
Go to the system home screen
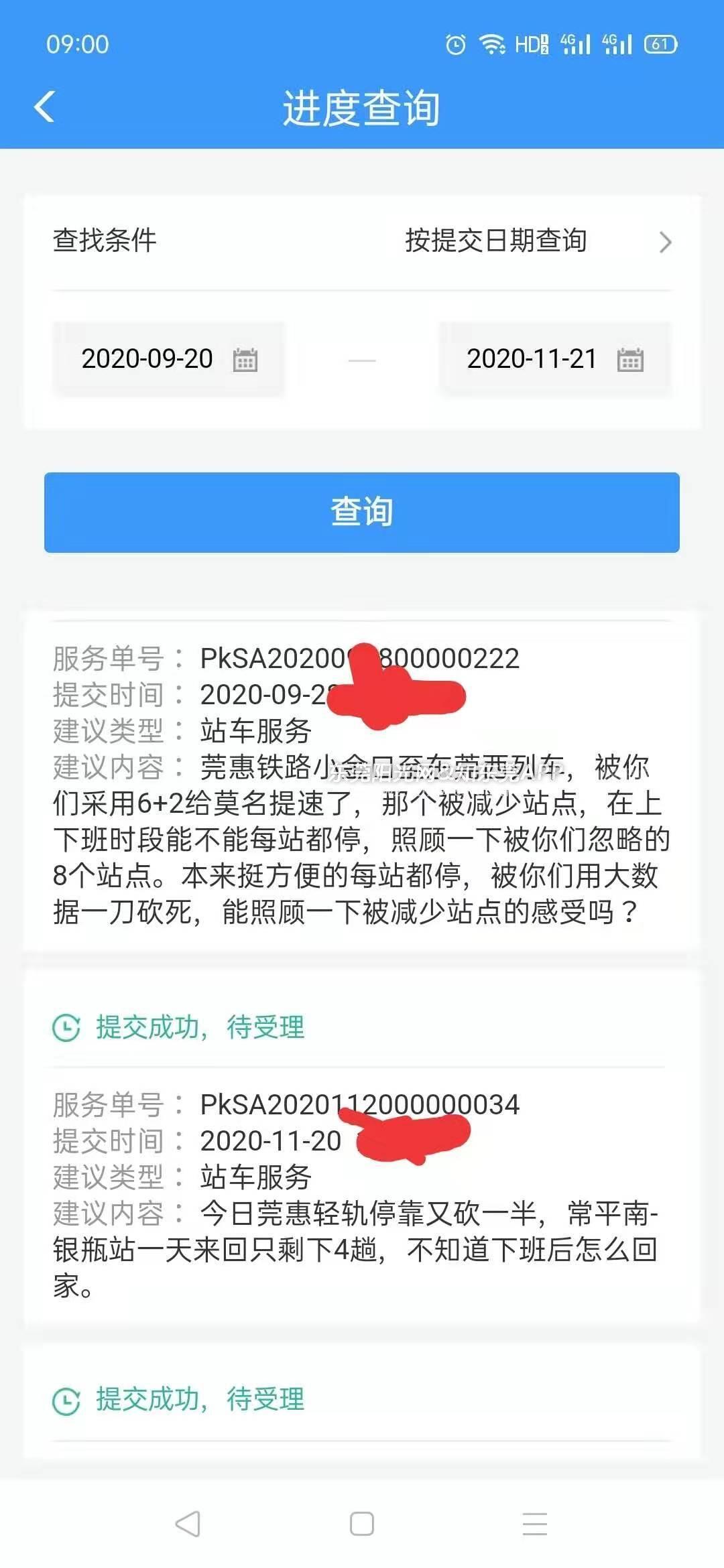point(362,1524)
